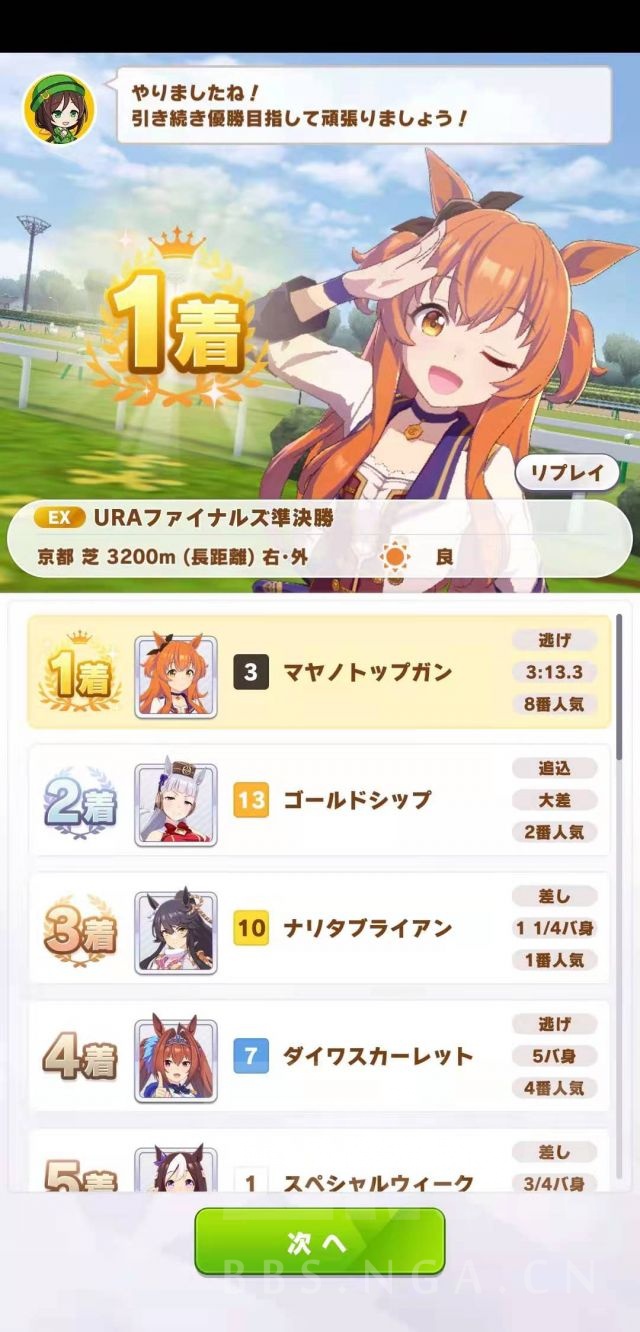640x1332 pixels.
Task: Continue with the green 次へ button
Action: (x=319, y=1241)
